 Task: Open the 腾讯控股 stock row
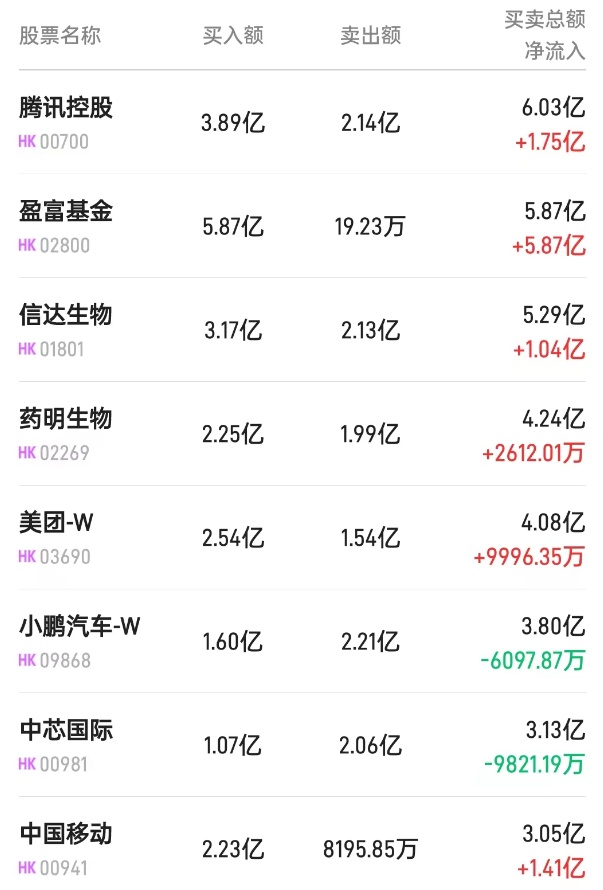coord(66,108)
